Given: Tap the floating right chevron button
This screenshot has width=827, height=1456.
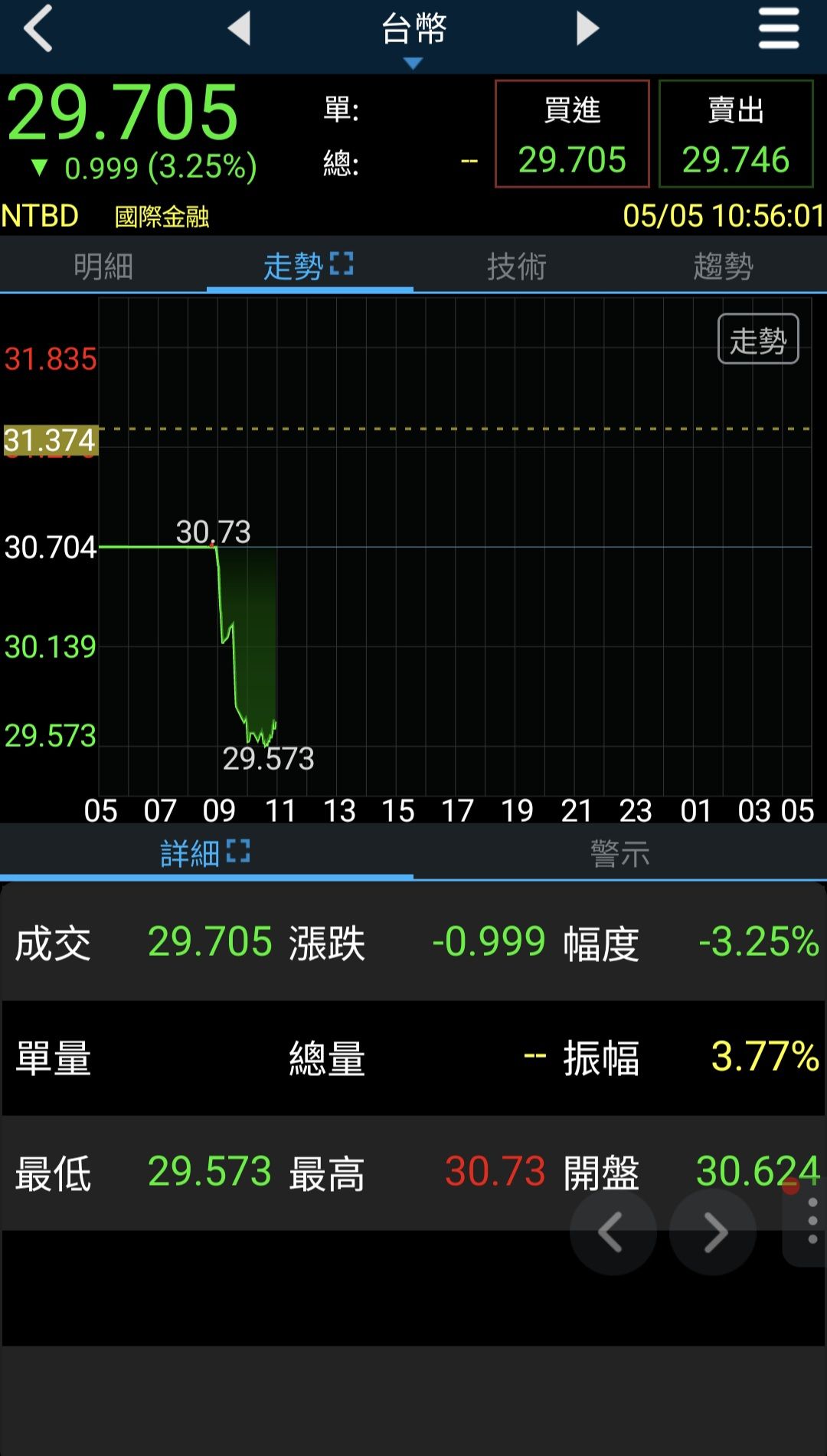Looking at the screenshot, I should pos(713,1232).
